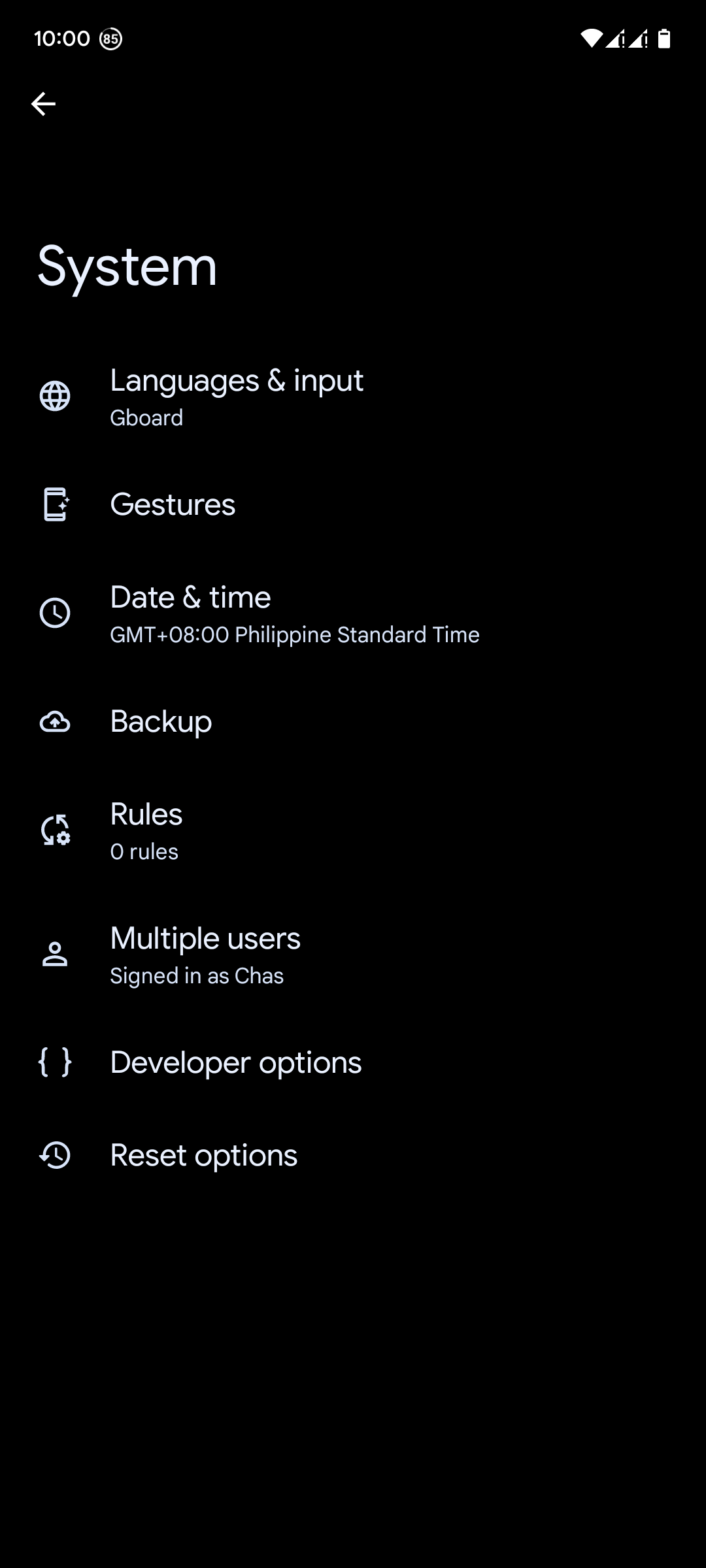Image resolution: width=706 pixels, height=1568 pixels.
Task: Open Date & time settings
Action: tap(294, 613)
